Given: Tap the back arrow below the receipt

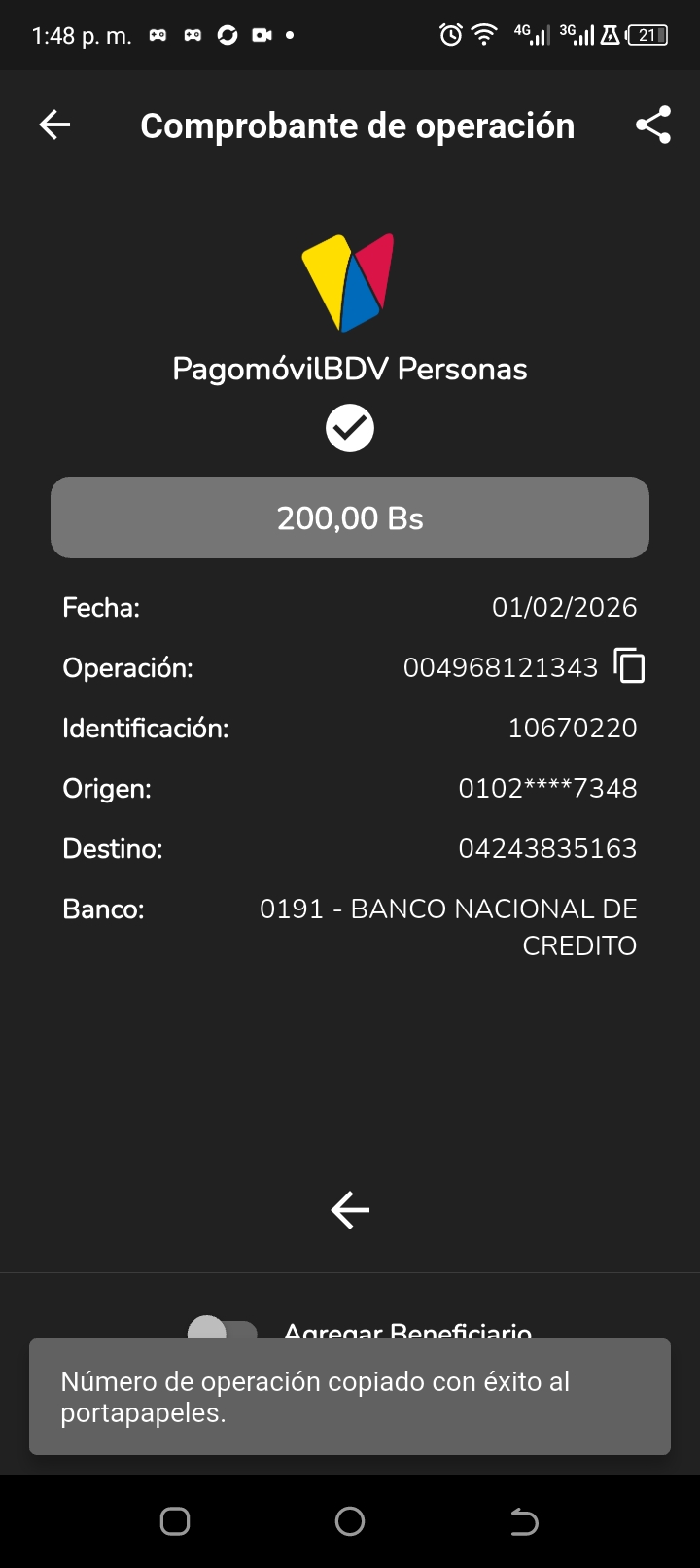Looking at the screenshot, I should tap(350, 1210).
